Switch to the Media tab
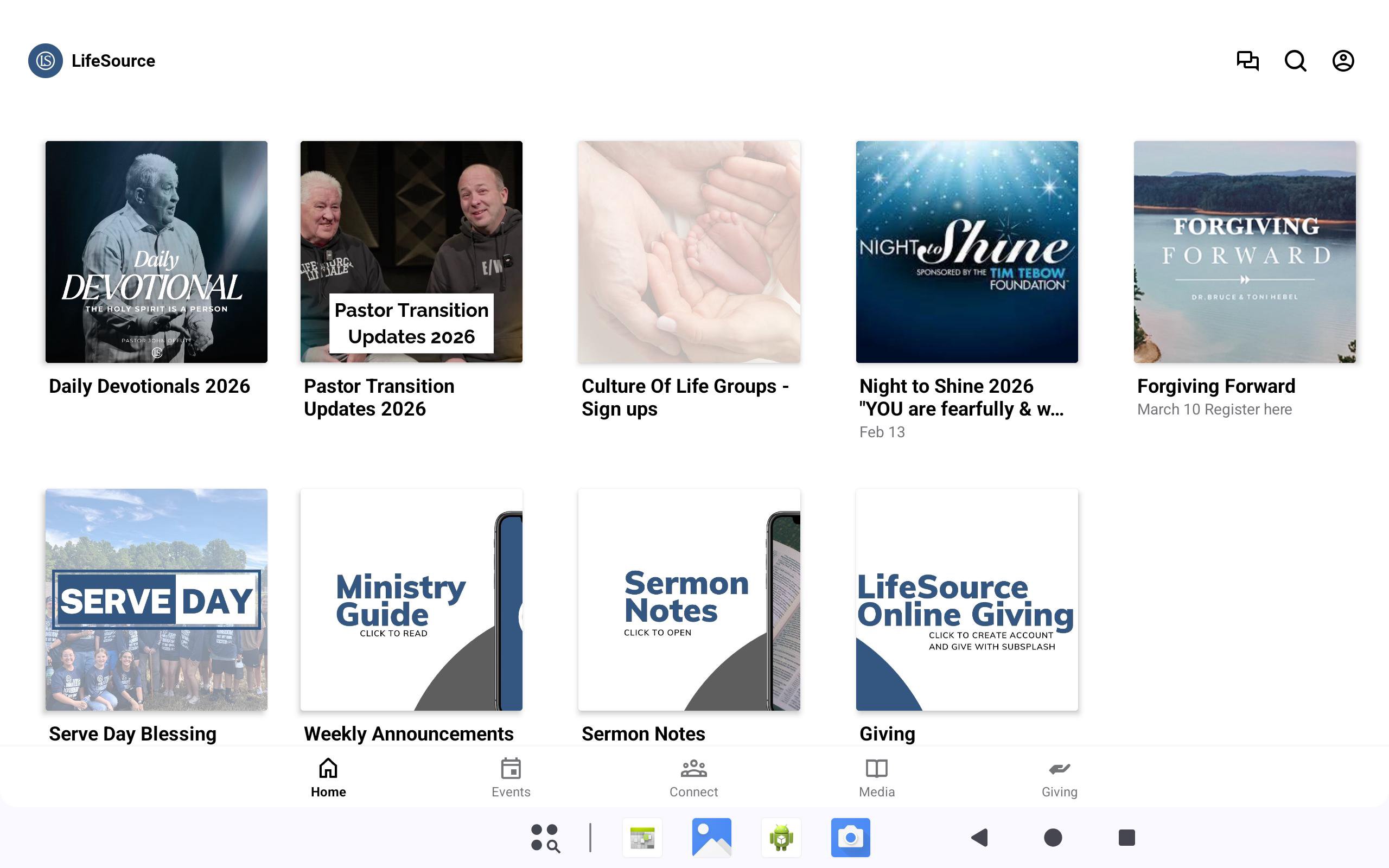 coord(876,778)
